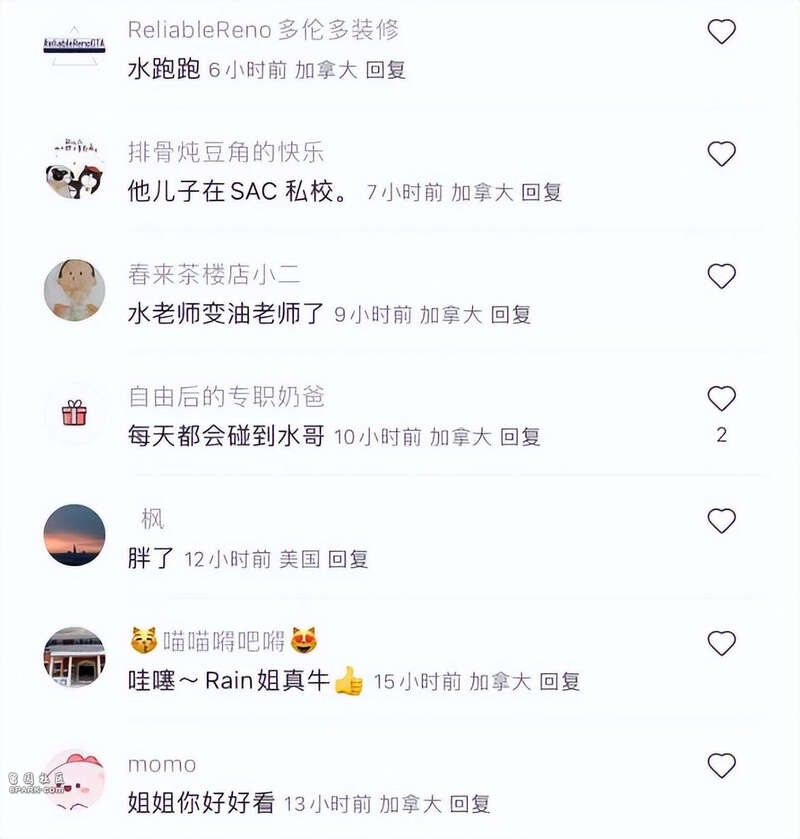Image resolution: width=800 pixels, height=839 pixels.
Task: Like 排骨炖豆角的快乐's comment
Action: click(722, 154)
